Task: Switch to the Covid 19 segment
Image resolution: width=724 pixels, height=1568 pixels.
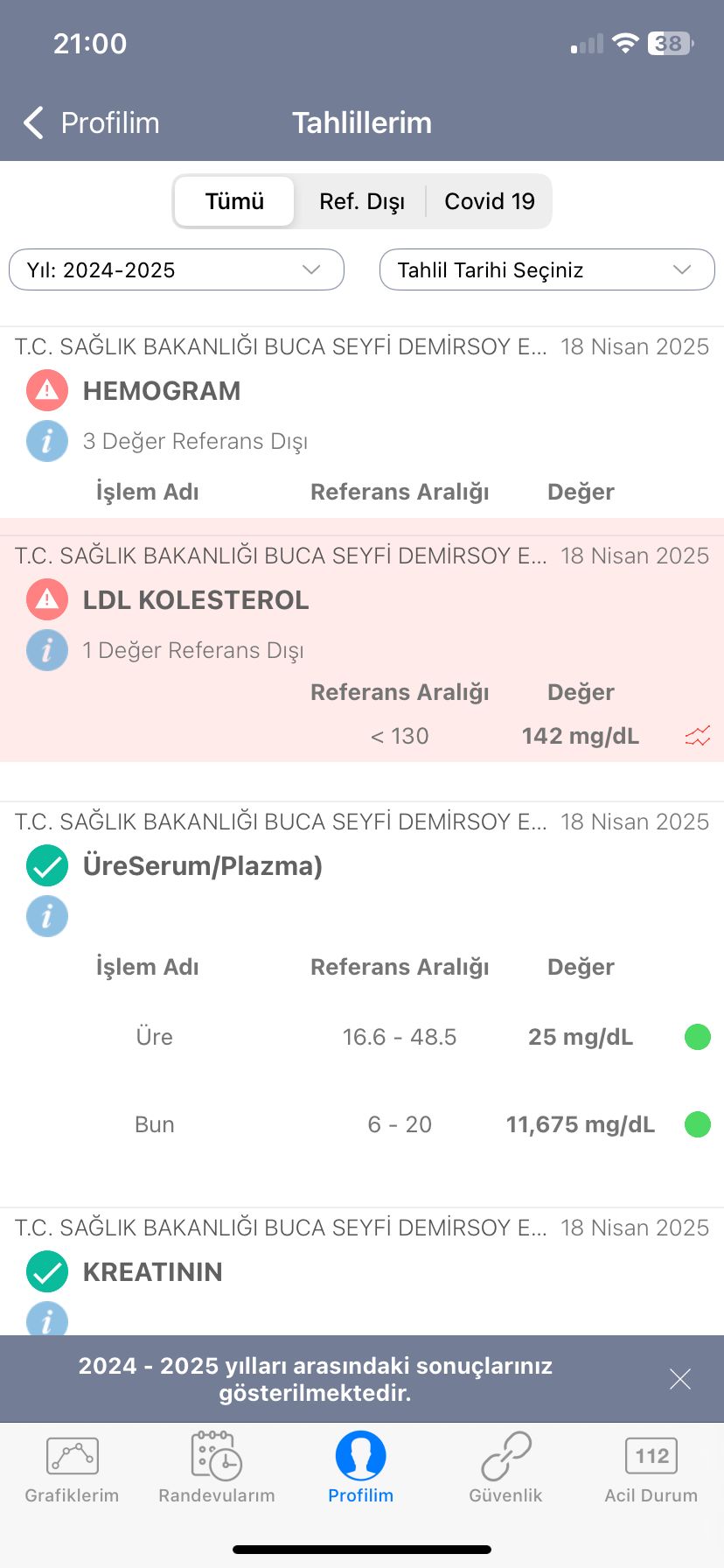Action: [489, 201]
